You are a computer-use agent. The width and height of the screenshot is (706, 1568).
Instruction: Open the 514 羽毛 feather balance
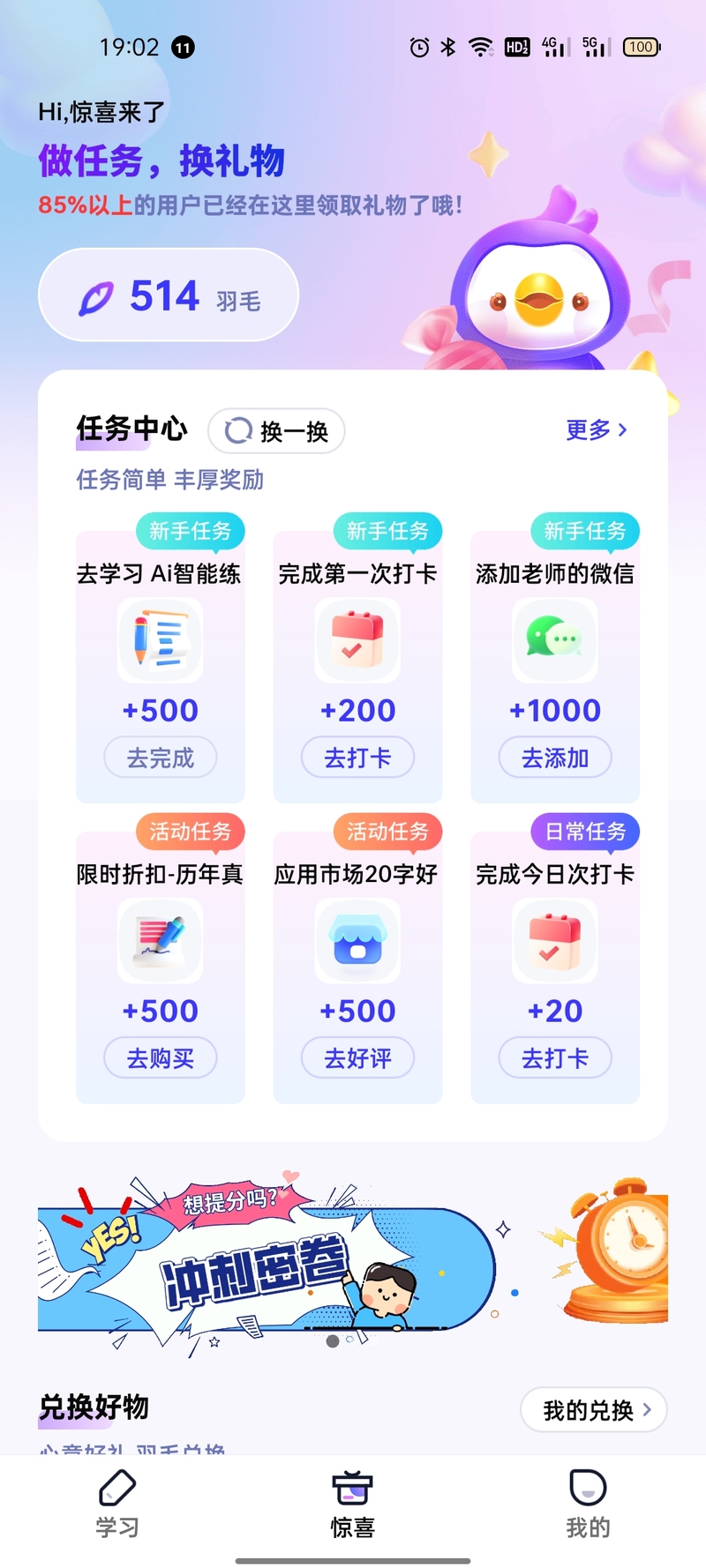point(169,295)
